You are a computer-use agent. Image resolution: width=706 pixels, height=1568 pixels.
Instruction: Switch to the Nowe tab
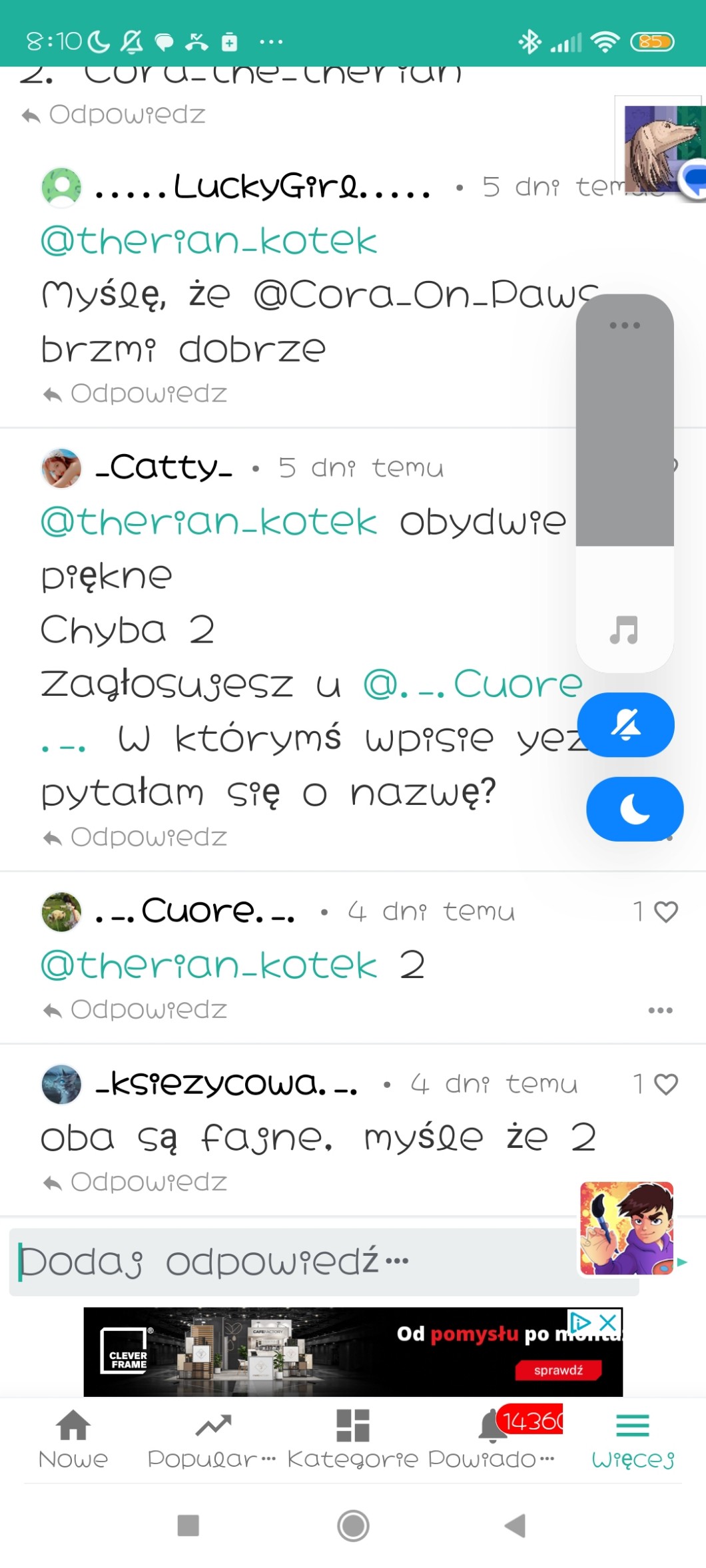coord(73,1439)
